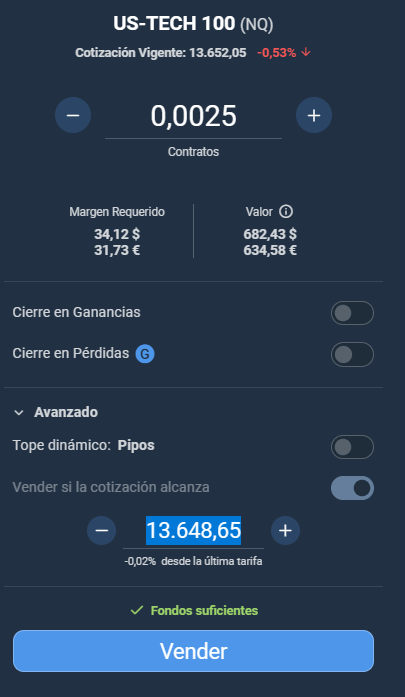Tap the G badge beside Cierre en Pérdidas
The image size is (405, 697).
145,354
